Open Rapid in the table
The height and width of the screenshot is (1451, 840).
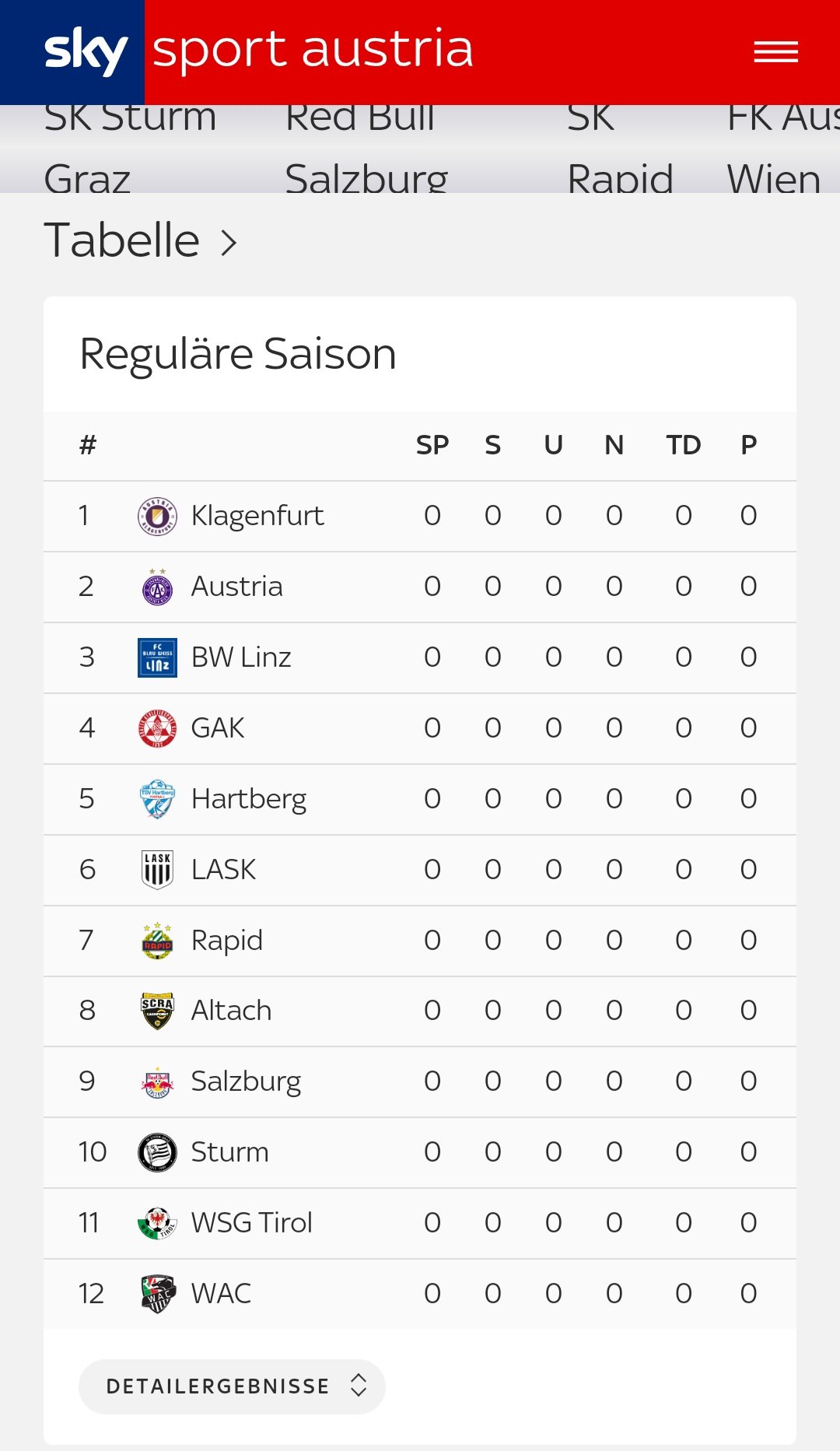click(x=420, y=941)
